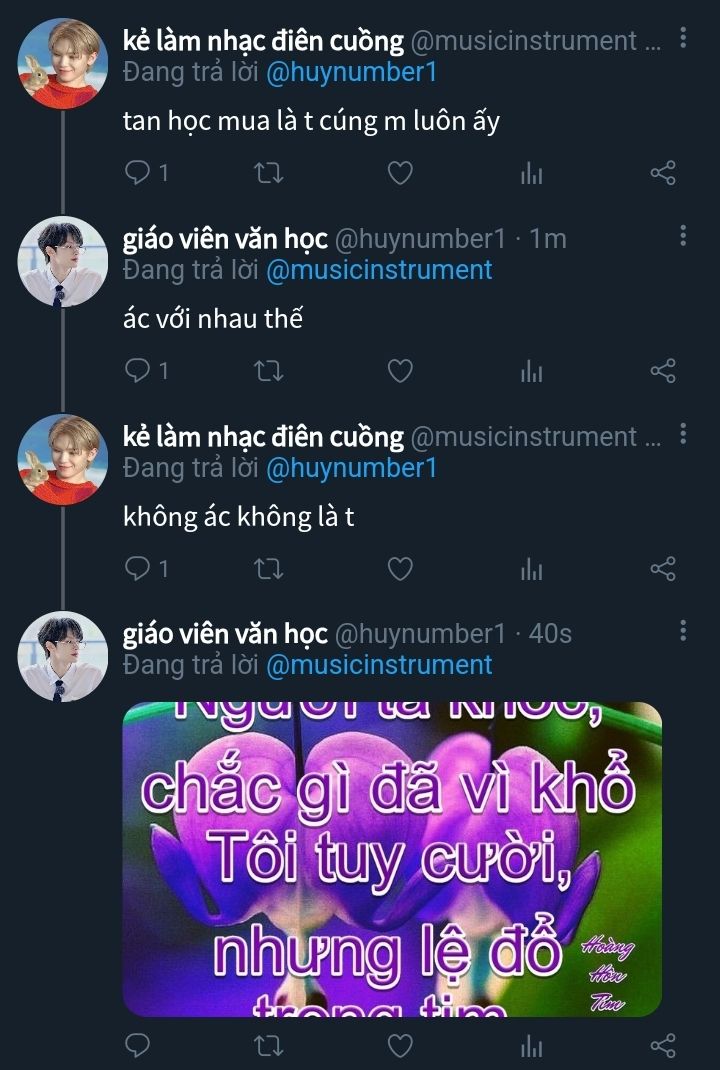This screenshot has width=720, height=1070.
Task: Open the overflow menu on 'không ác không là t' tweet
Action: [x=683, y=434]
